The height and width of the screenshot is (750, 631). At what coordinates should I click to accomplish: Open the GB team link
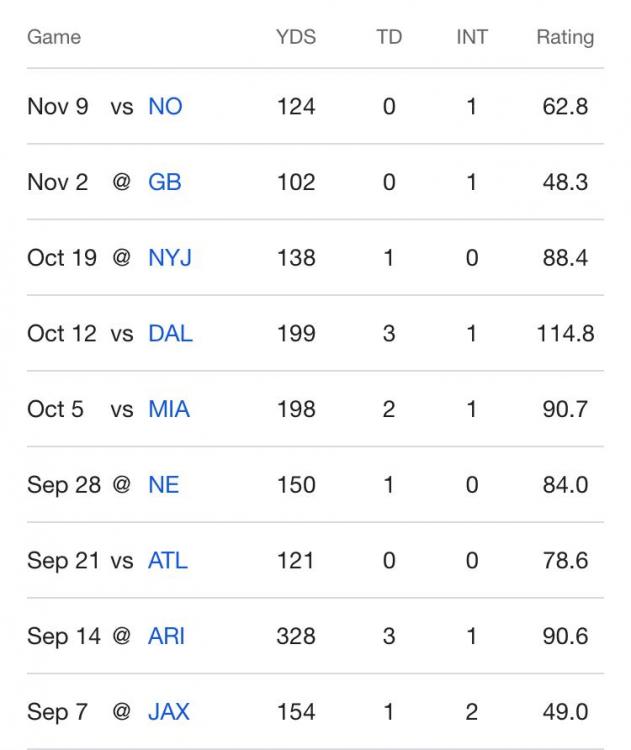click(164, 182)
